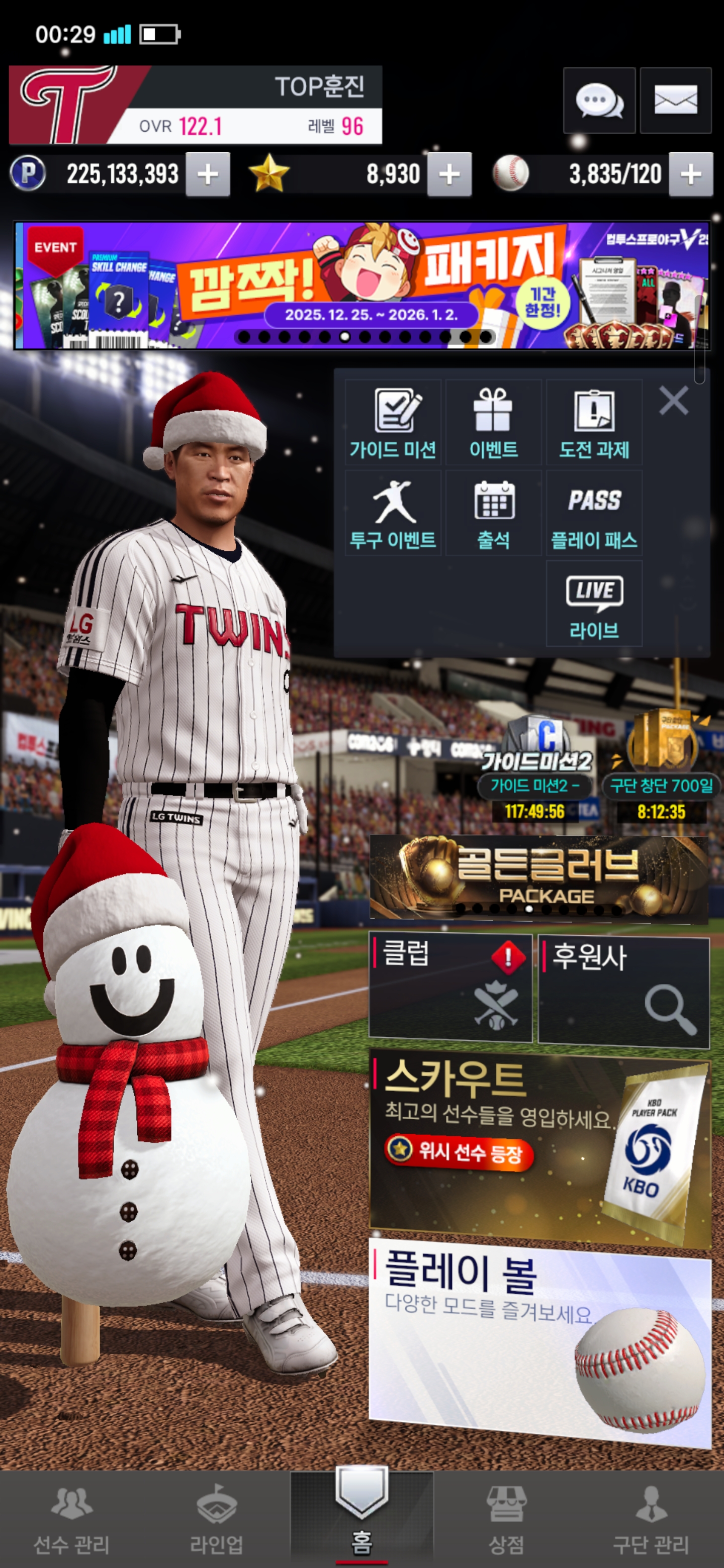Open 도전 과제 challenges

[594, 423]
